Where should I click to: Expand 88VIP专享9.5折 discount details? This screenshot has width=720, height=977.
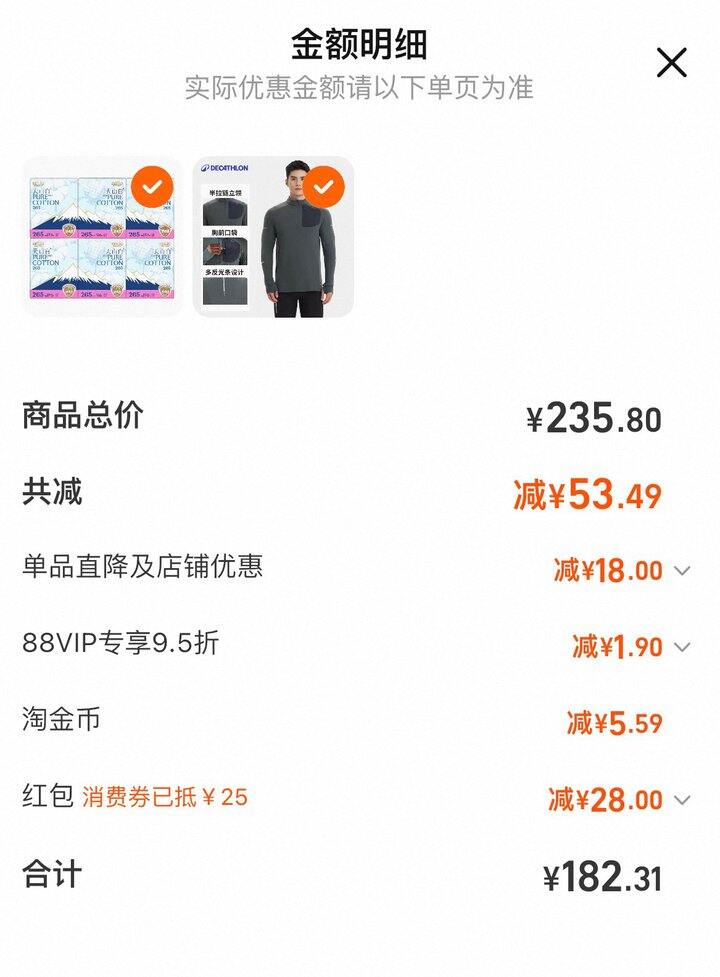coord(682,647)
